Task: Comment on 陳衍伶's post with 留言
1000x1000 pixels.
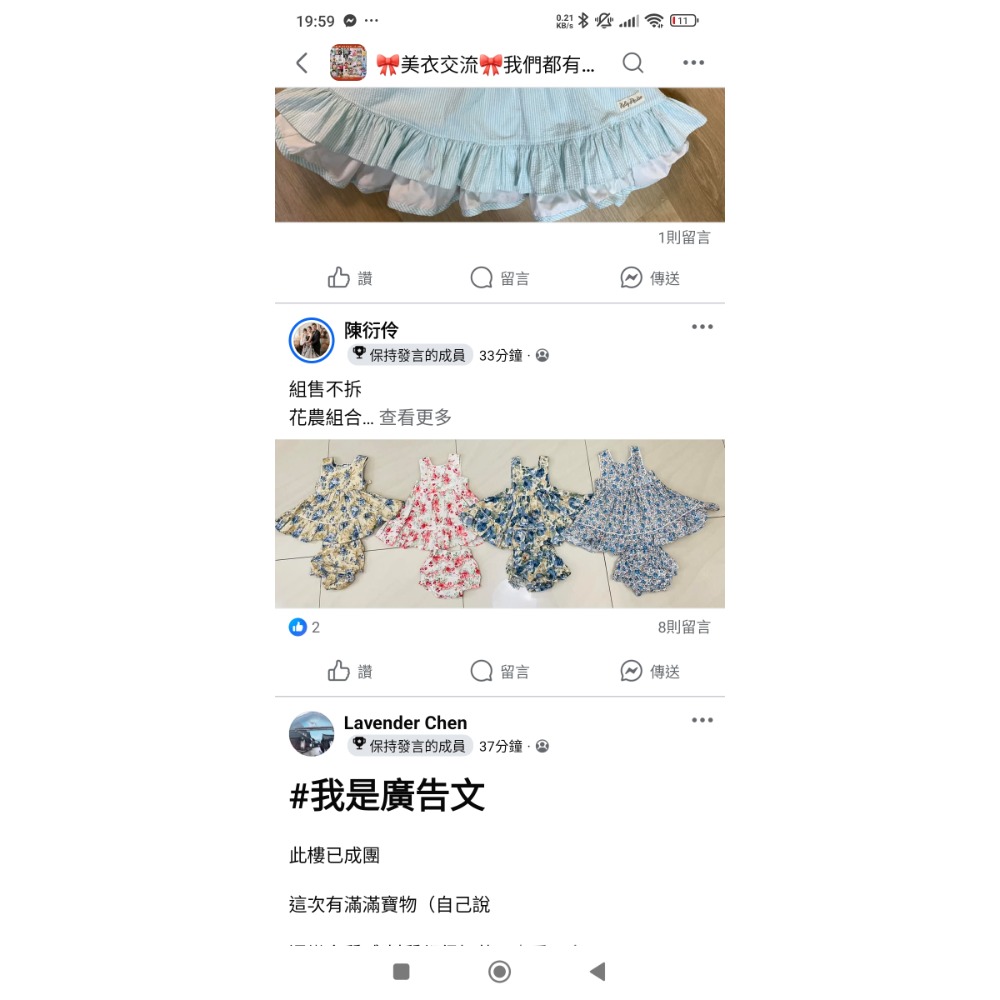Action: click(x=500, y=671)
